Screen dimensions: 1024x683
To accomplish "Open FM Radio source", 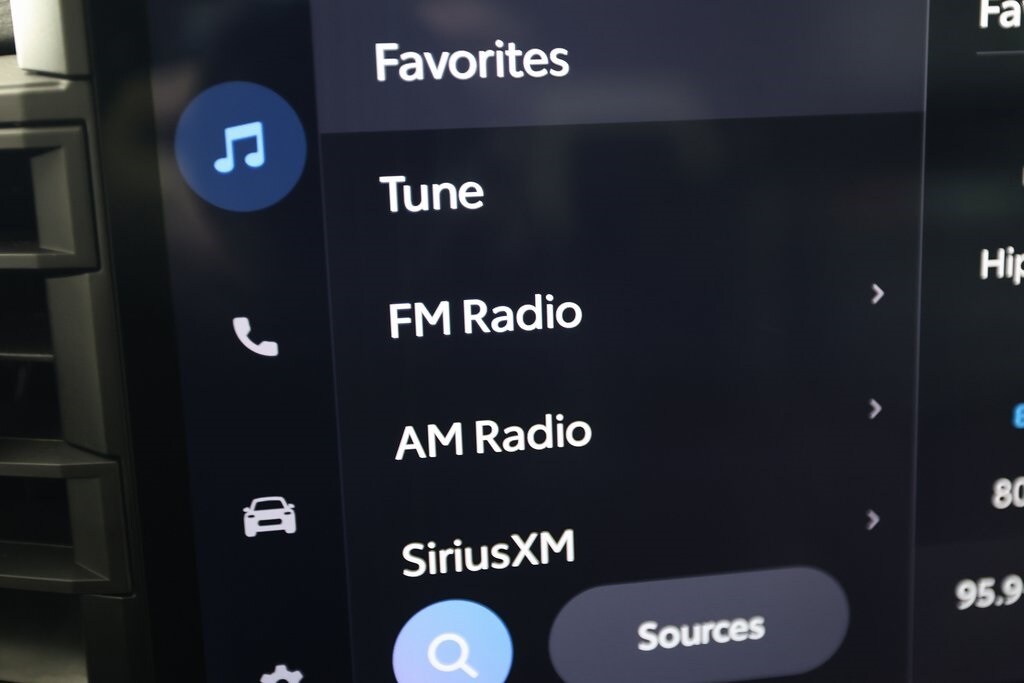I will click(484, 316).
